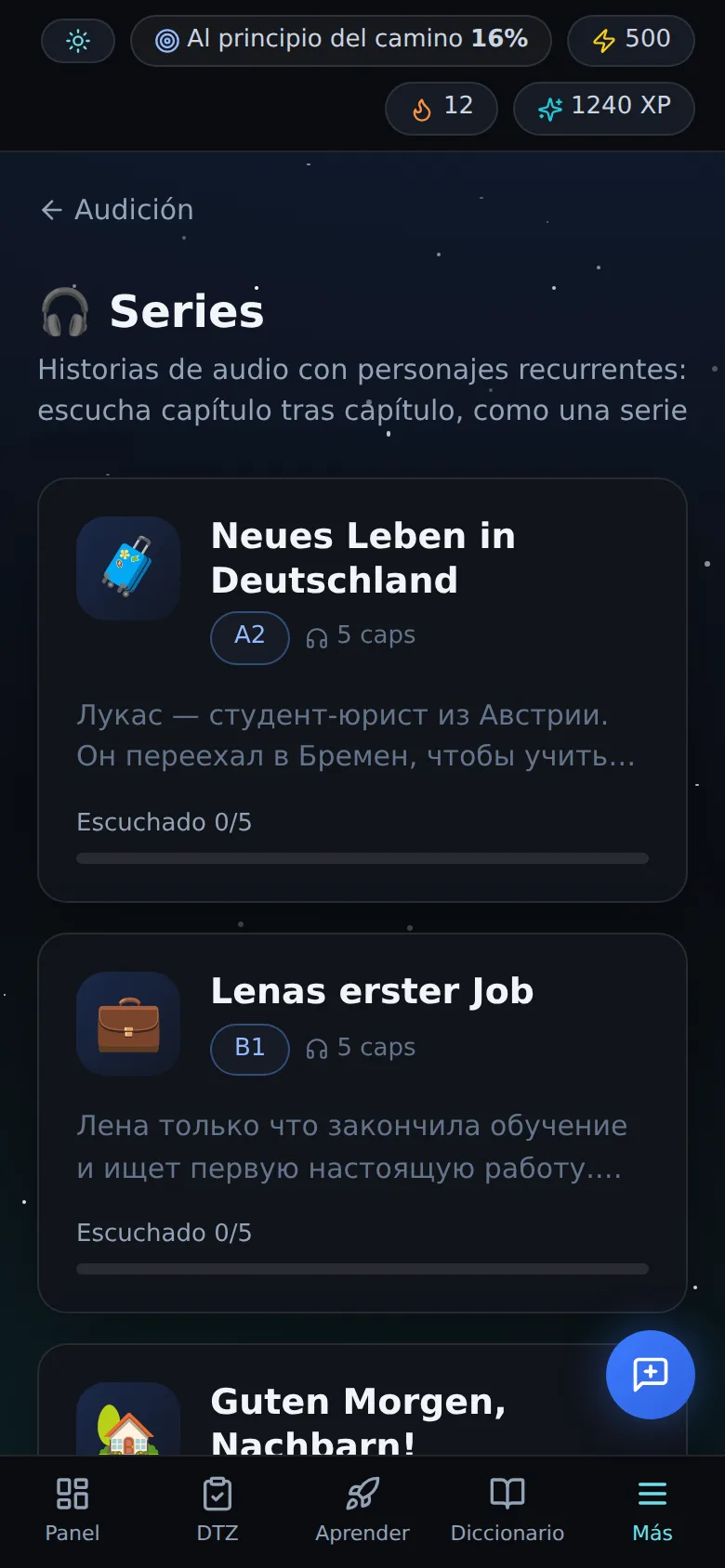Image resolution: width=725 pixels, height=1568 pixels.
Task: Go back to Audición
Action: (x=117, y=210)
